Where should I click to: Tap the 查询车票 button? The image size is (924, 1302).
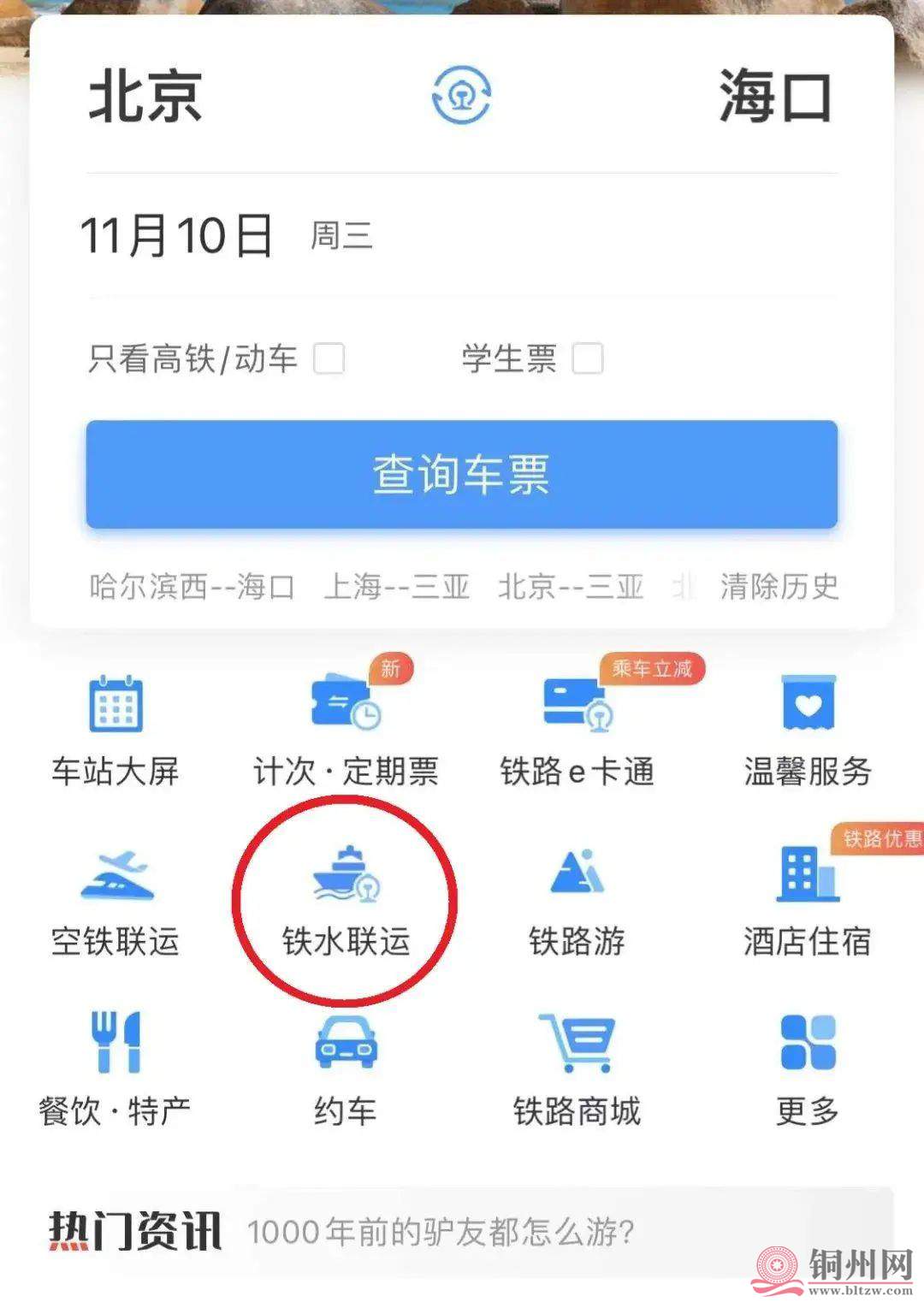[x=461, y=474]
